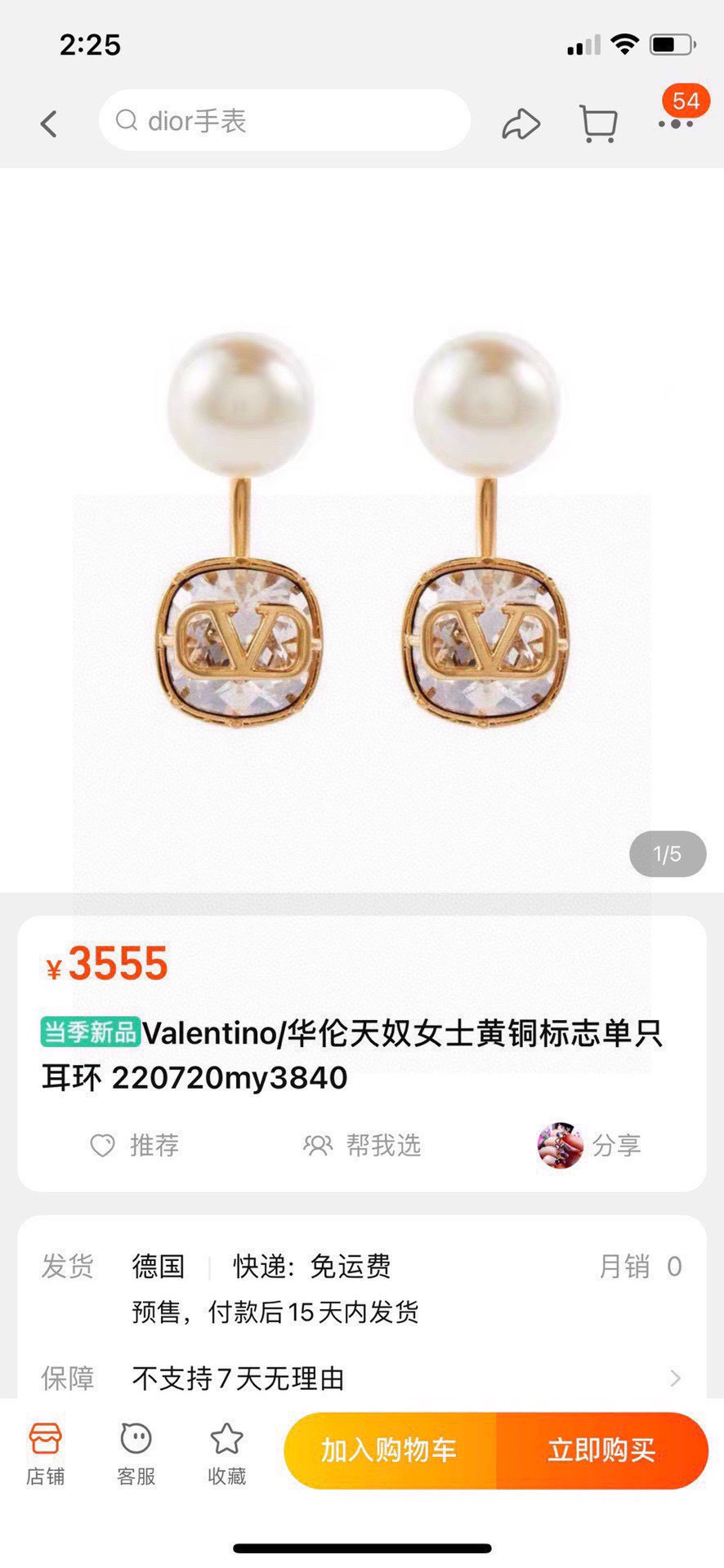This screenshot has width=724, height=1568.
Task: Tap 帮我选 to ask for opinions
Action: [x=362, y=1145]
